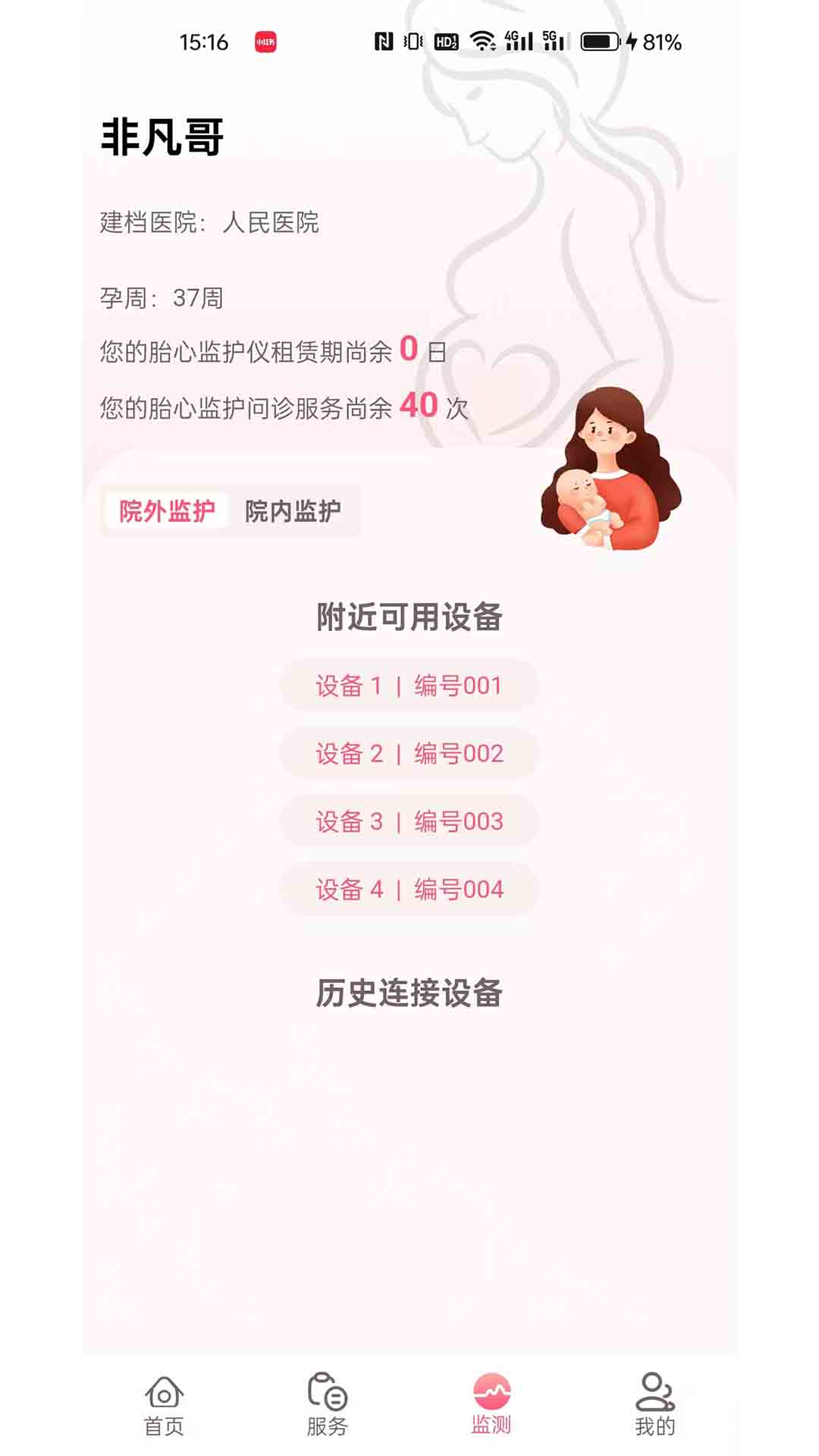Expand the 附近可用设备 device list
This screenshot has height=1456, width=819.
click(409, 616)
